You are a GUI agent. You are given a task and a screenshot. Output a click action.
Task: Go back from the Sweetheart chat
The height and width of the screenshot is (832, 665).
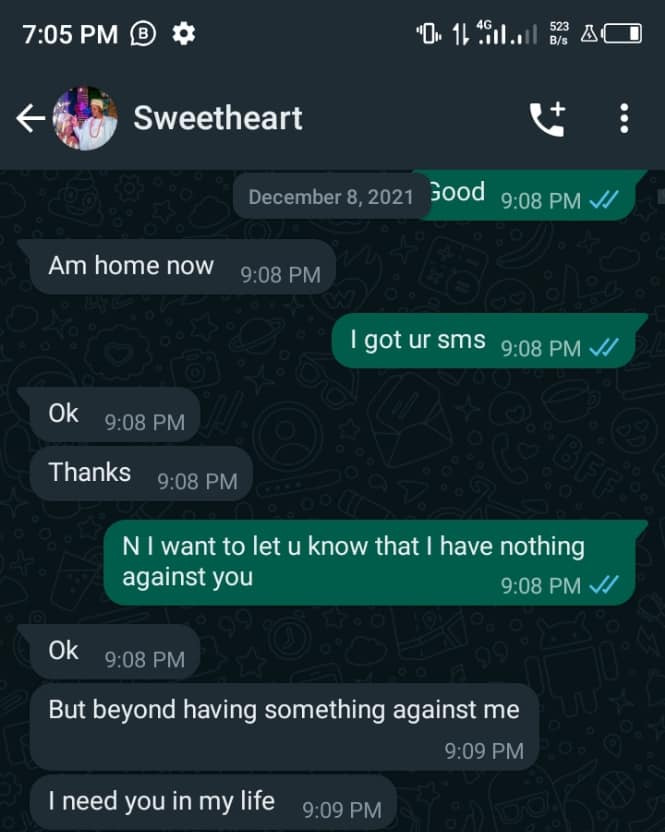pyautogui.click(x=29, y=119)
